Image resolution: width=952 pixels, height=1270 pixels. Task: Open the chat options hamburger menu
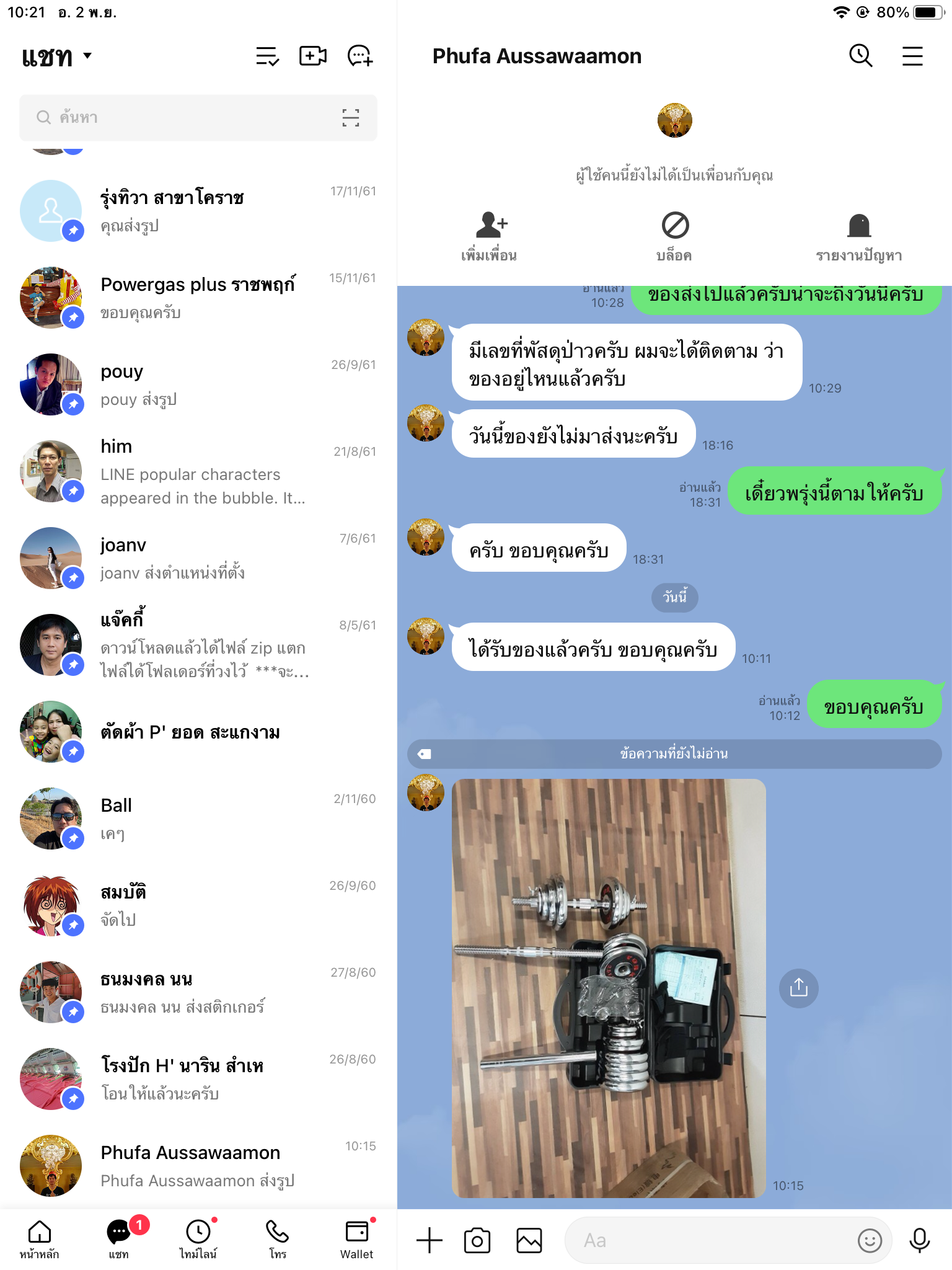point(912,56)
